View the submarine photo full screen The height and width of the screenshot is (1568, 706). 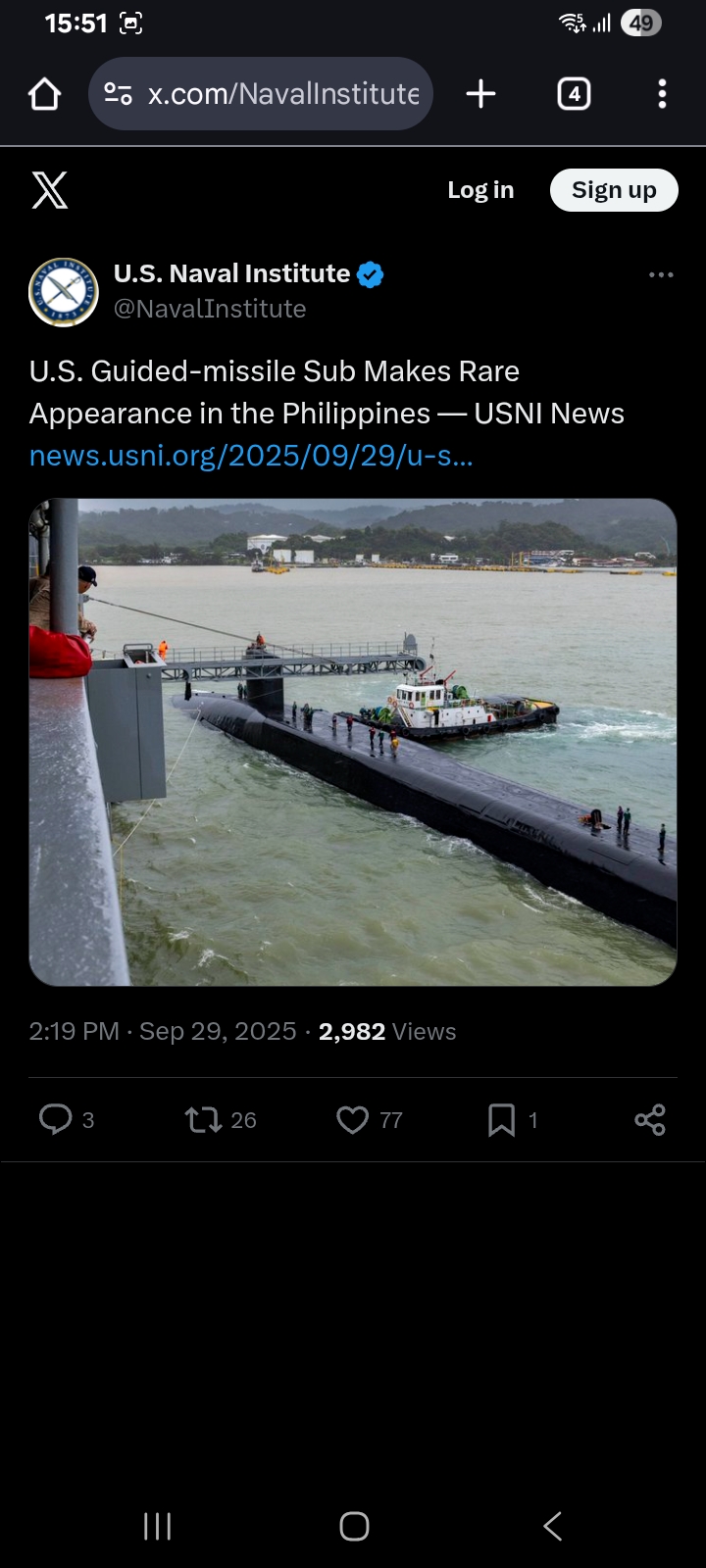pyautogui.click(x=353, y=742)
